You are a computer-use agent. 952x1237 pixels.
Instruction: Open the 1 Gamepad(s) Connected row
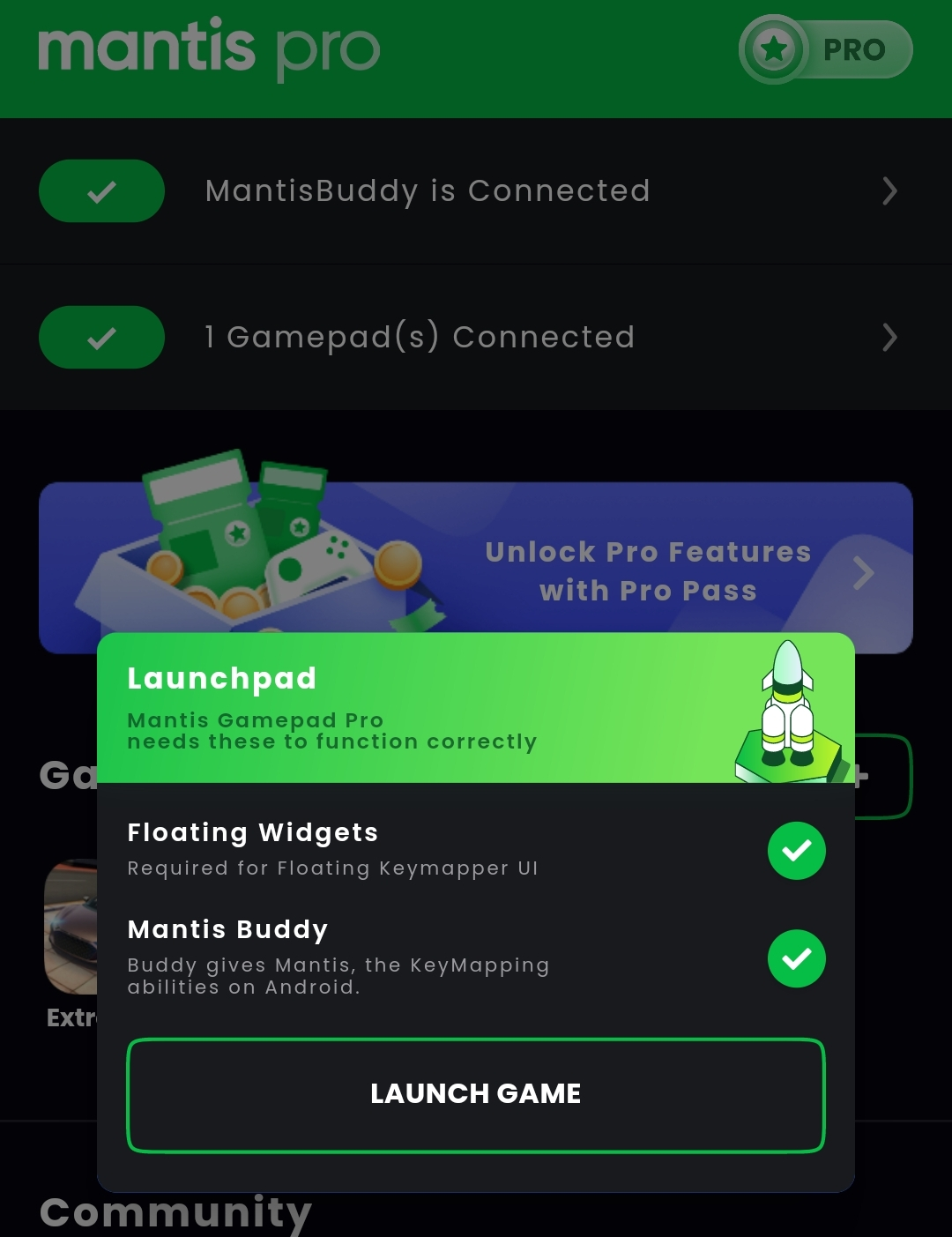pos(476,338)
